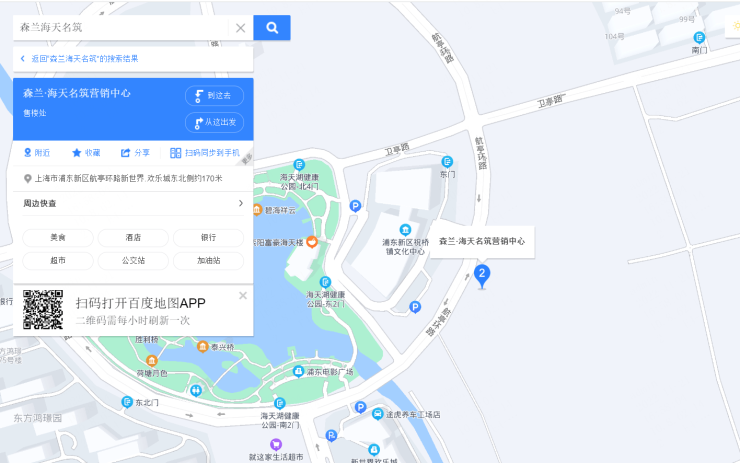Return to the 森兰海天名筑 search results

80,59
